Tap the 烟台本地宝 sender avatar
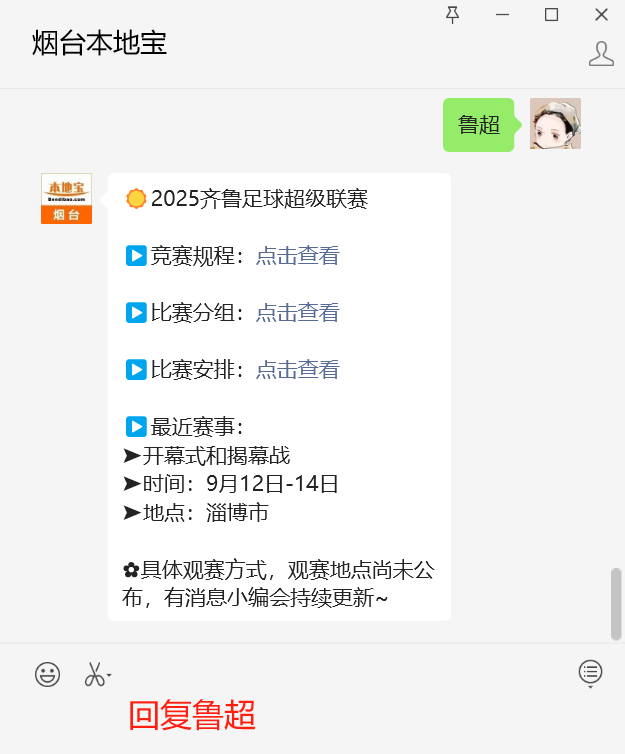 pyautogui.click(x=66, y=198)
